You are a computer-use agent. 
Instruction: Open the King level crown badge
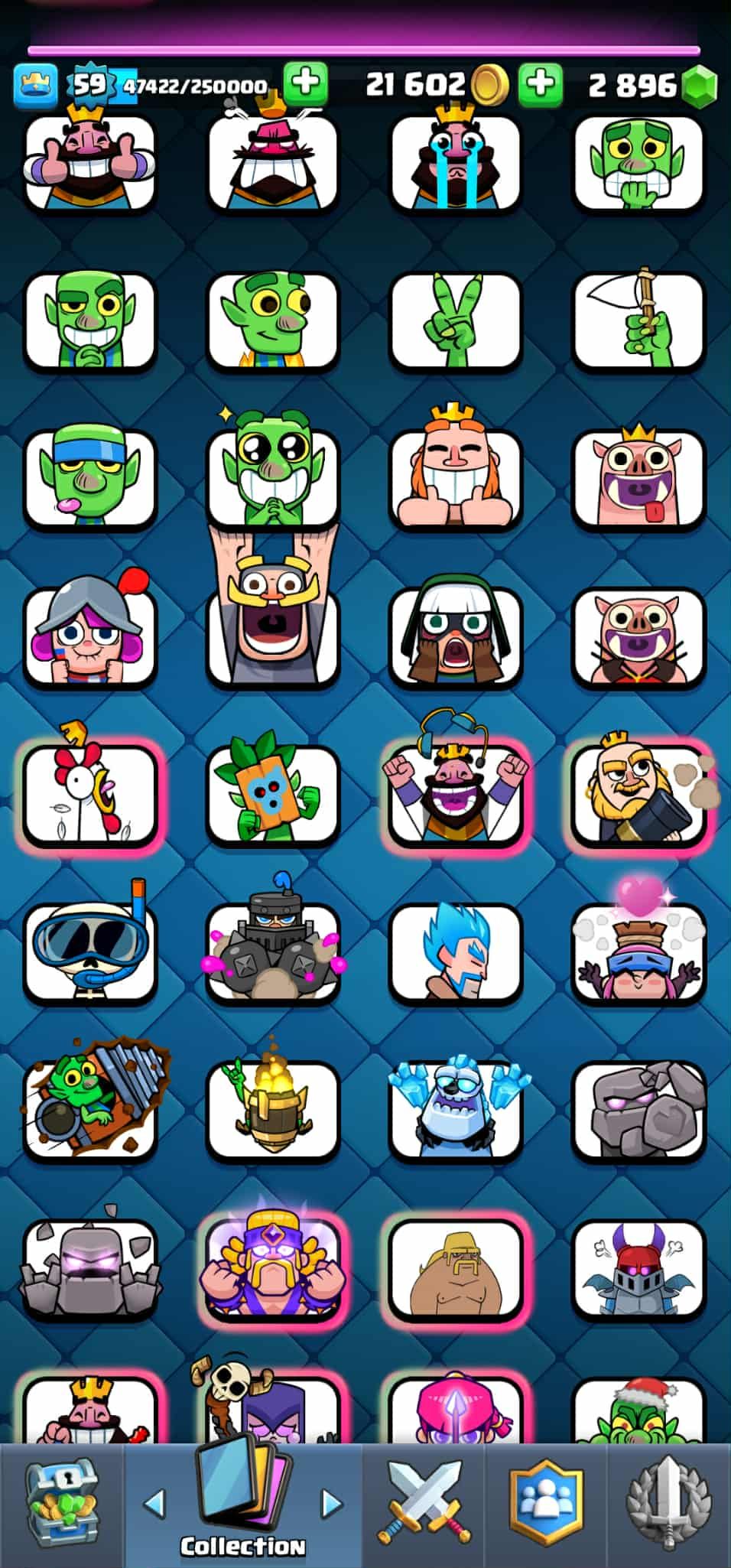(34, 86)
